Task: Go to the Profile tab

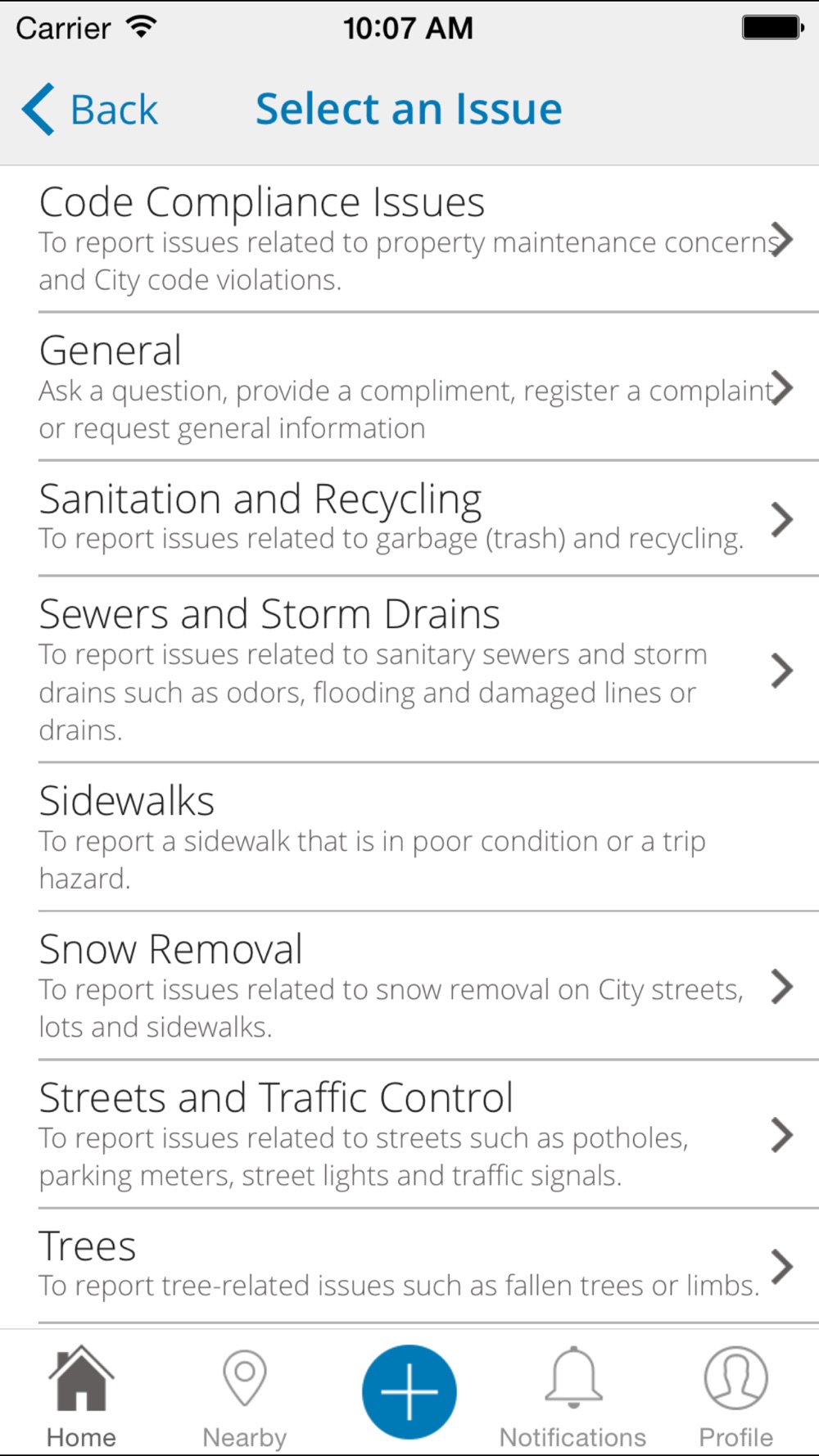Action: (735, 1398)
